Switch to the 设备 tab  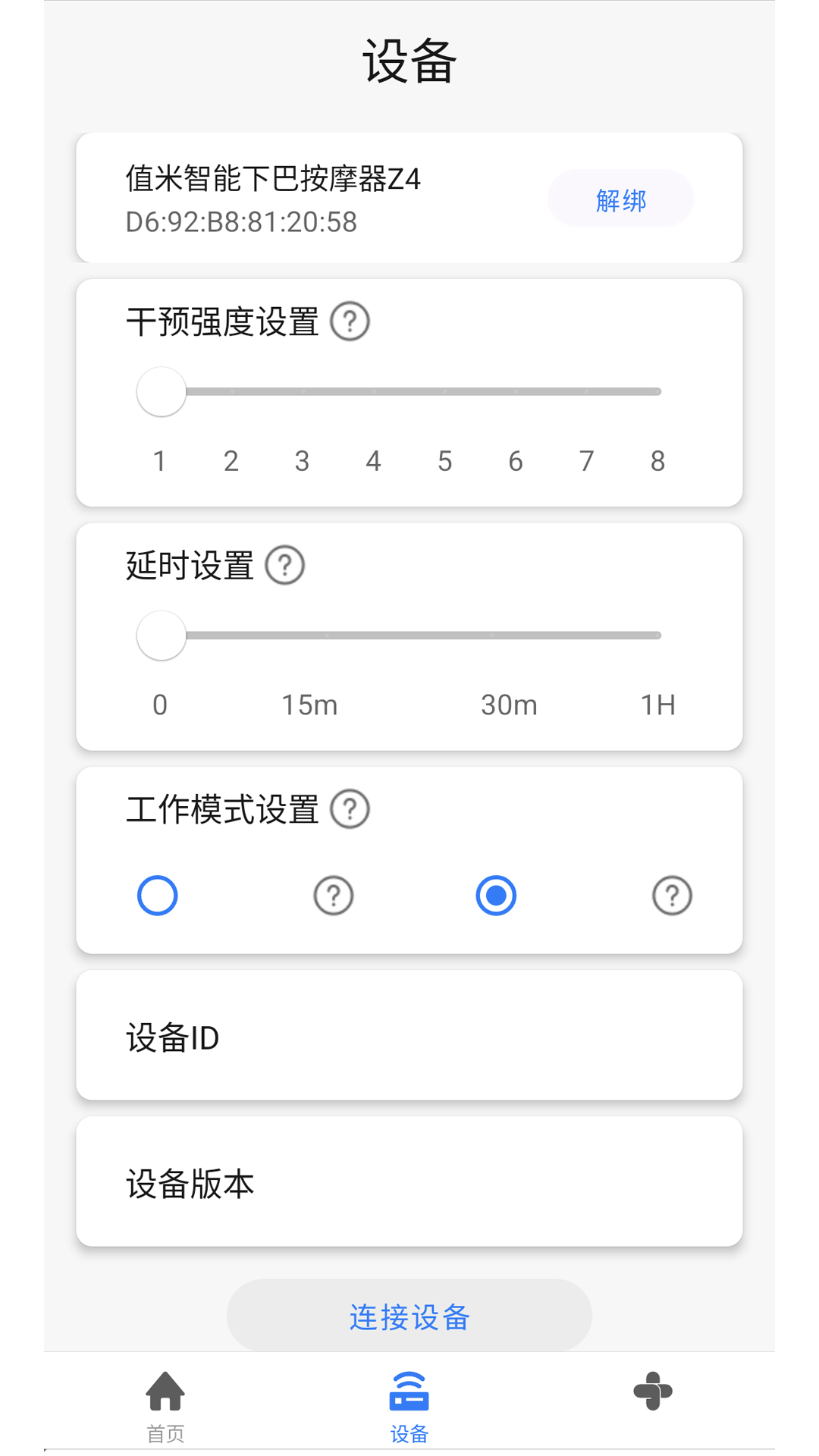point(409,1413)
